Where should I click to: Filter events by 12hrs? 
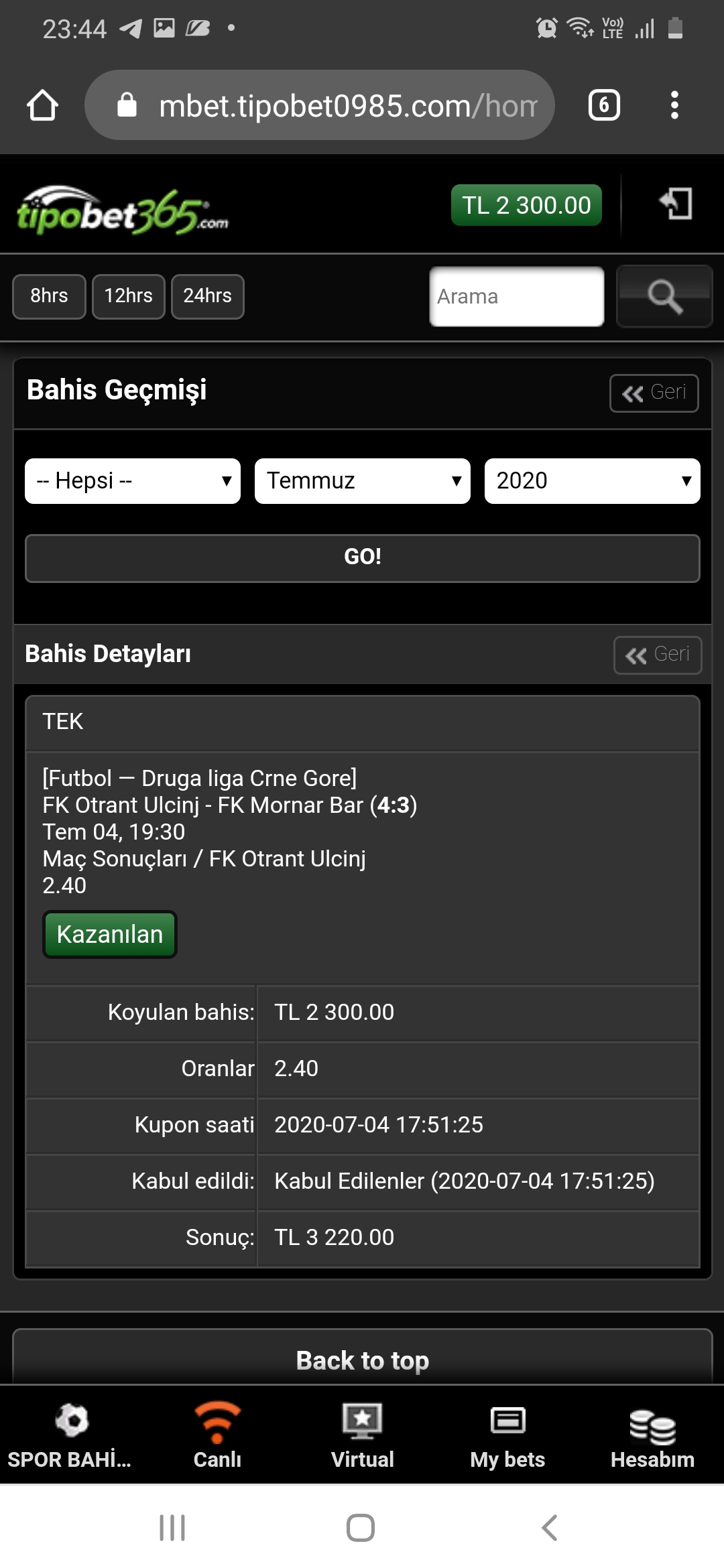(128, 296)
